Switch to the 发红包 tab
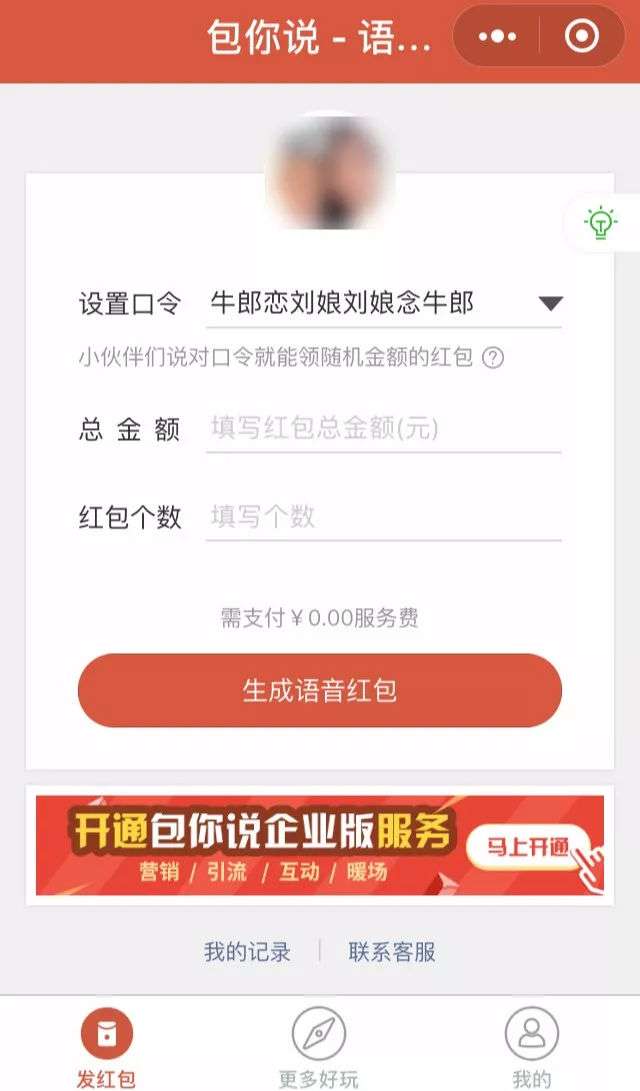The height and width of the screenshot is (1091, 640). [106, 1045]
